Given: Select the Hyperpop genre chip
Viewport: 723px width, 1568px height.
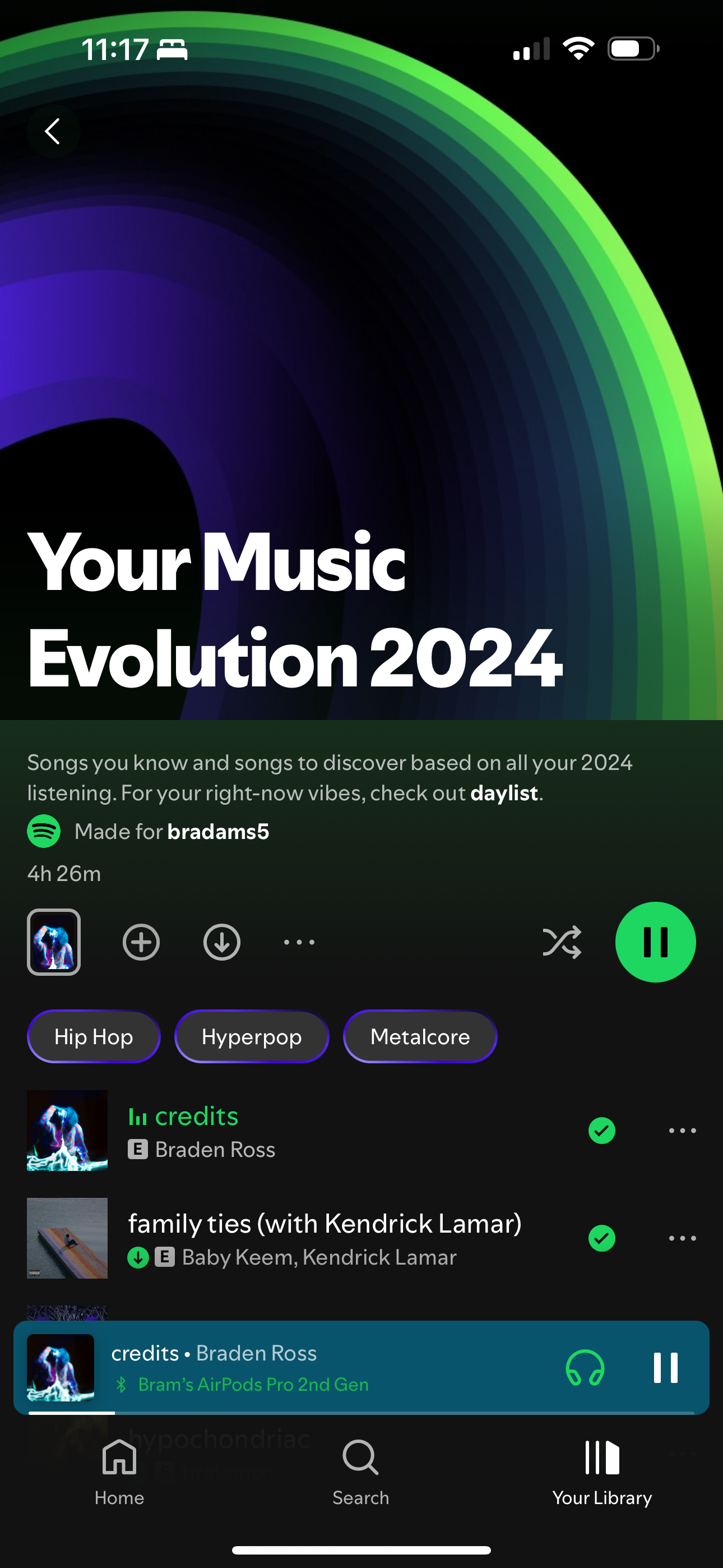Looking at the screenshot, I should [251, 1036].
